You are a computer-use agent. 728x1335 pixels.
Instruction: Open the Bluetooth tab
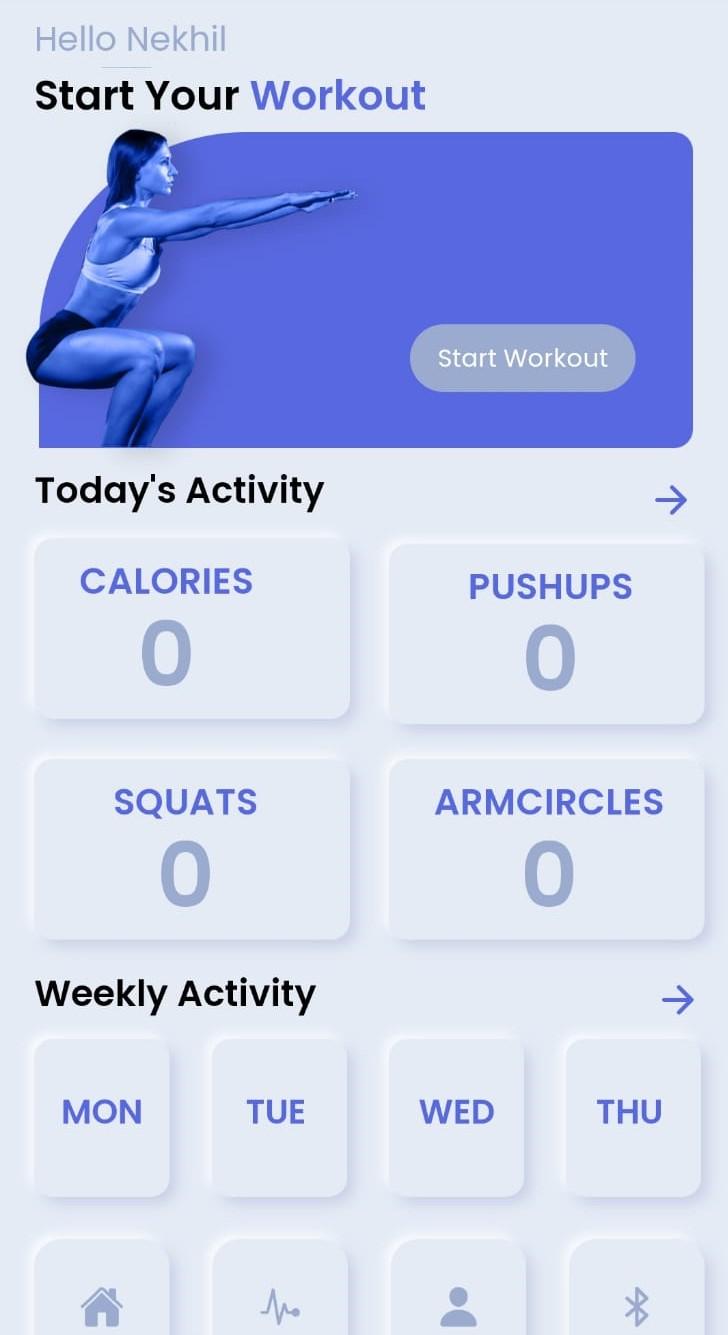pos(636,1305)
